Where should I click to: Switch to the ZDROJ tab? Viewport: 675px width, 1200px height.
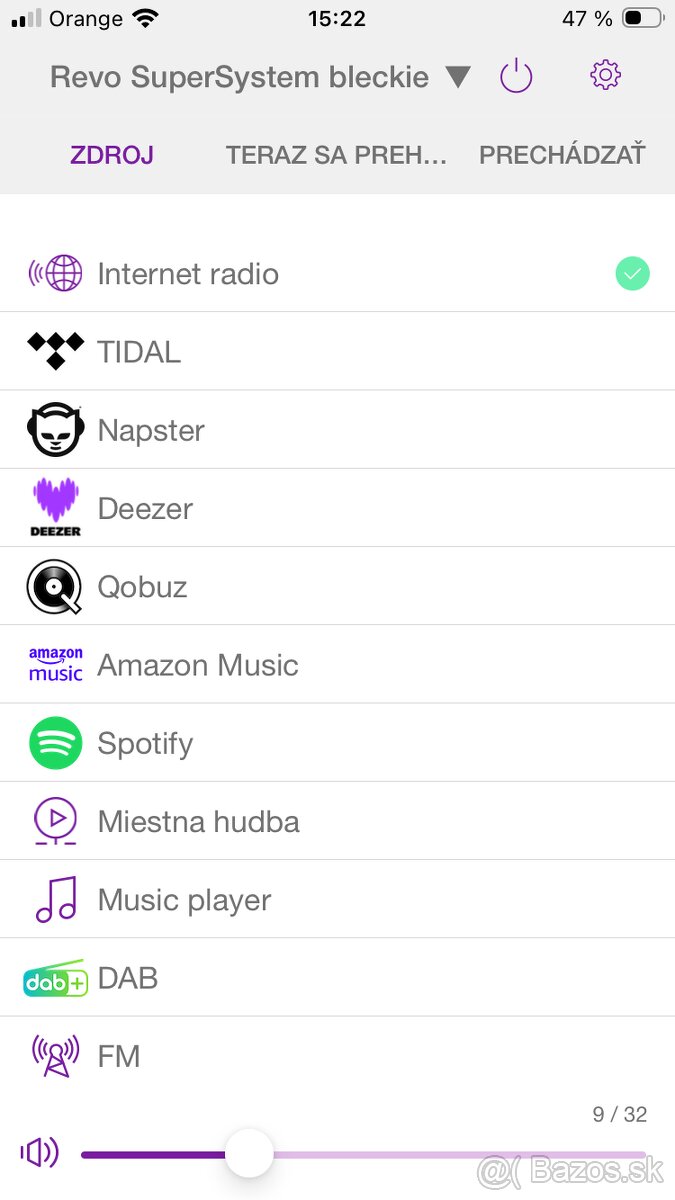(x=112, y=155)
